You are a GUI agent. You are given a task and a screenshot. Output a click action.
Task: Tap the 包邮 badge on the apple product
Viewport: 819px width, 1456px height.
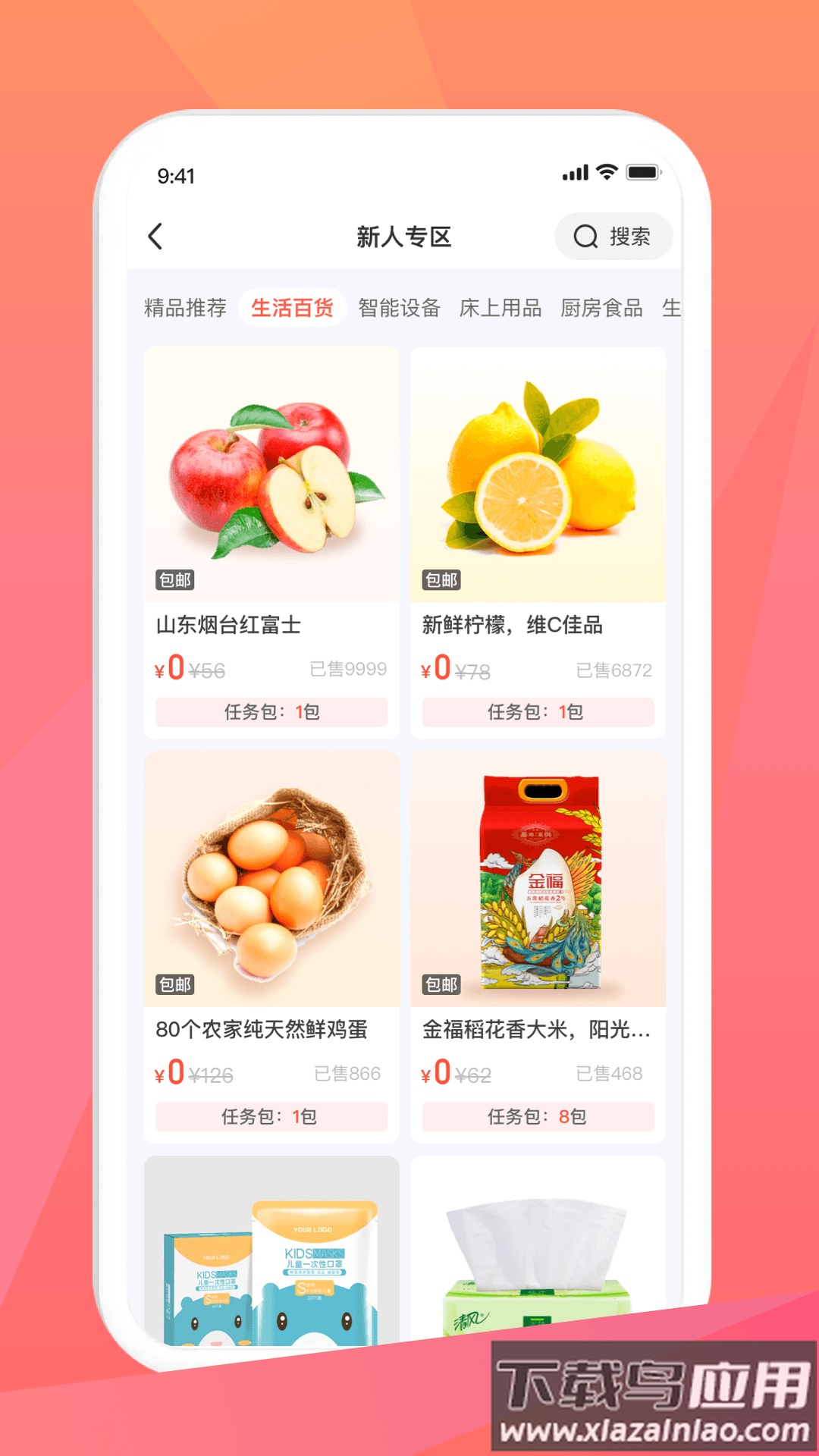pos(175,580)
